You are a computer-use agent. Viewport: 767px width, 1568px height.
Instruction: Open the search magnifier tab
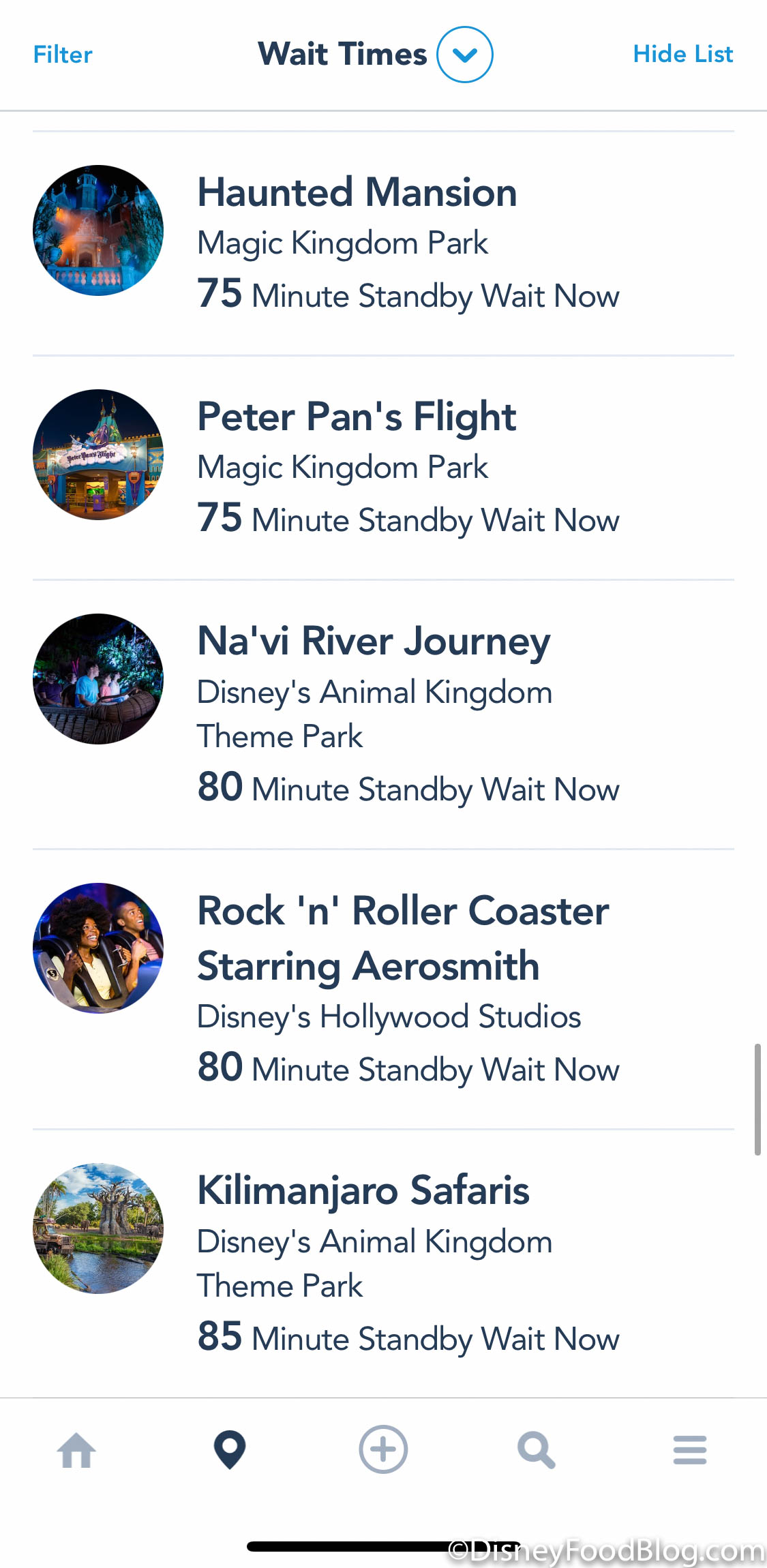(537, 1449)
